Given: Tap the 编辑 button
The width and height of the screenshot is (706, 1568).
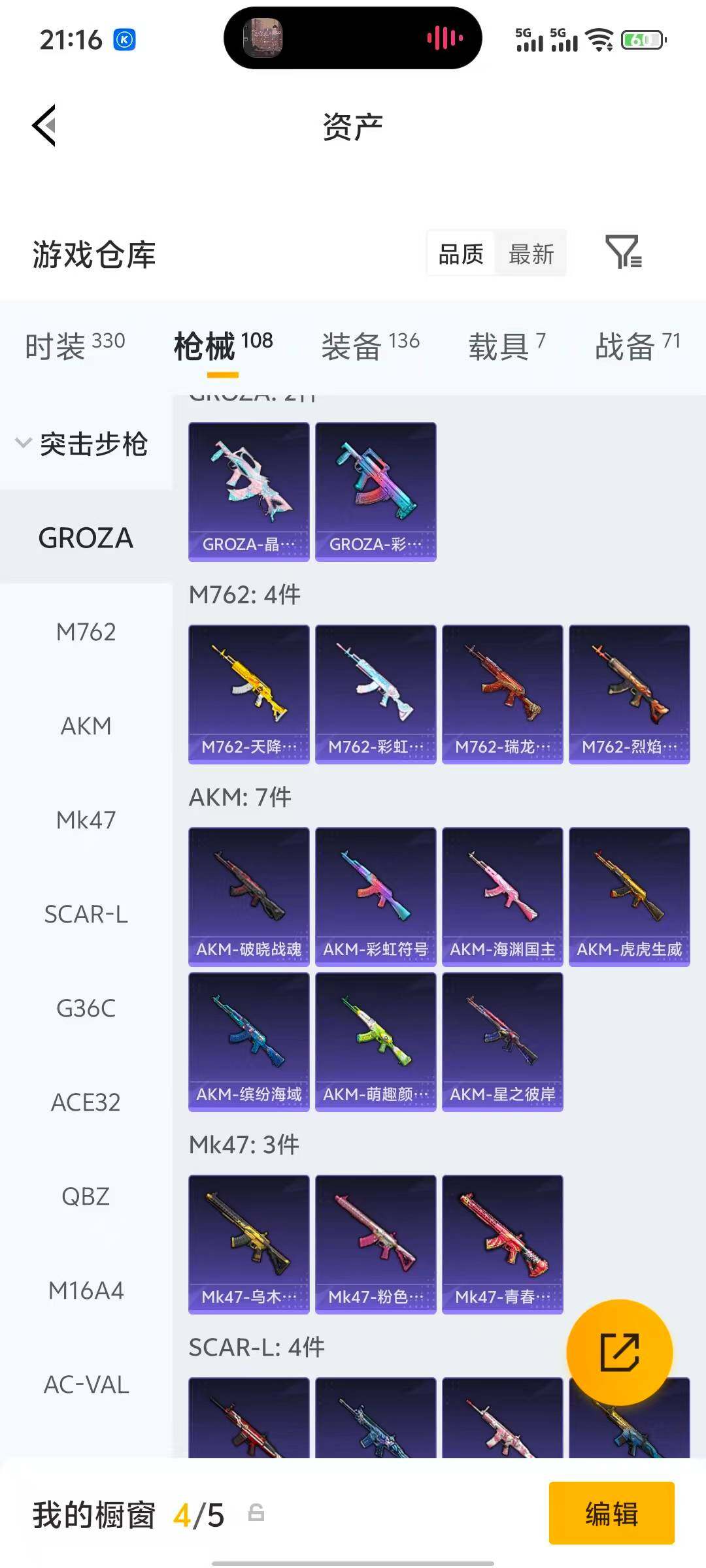Looking at the screenshot, I should pos(611,1513).
